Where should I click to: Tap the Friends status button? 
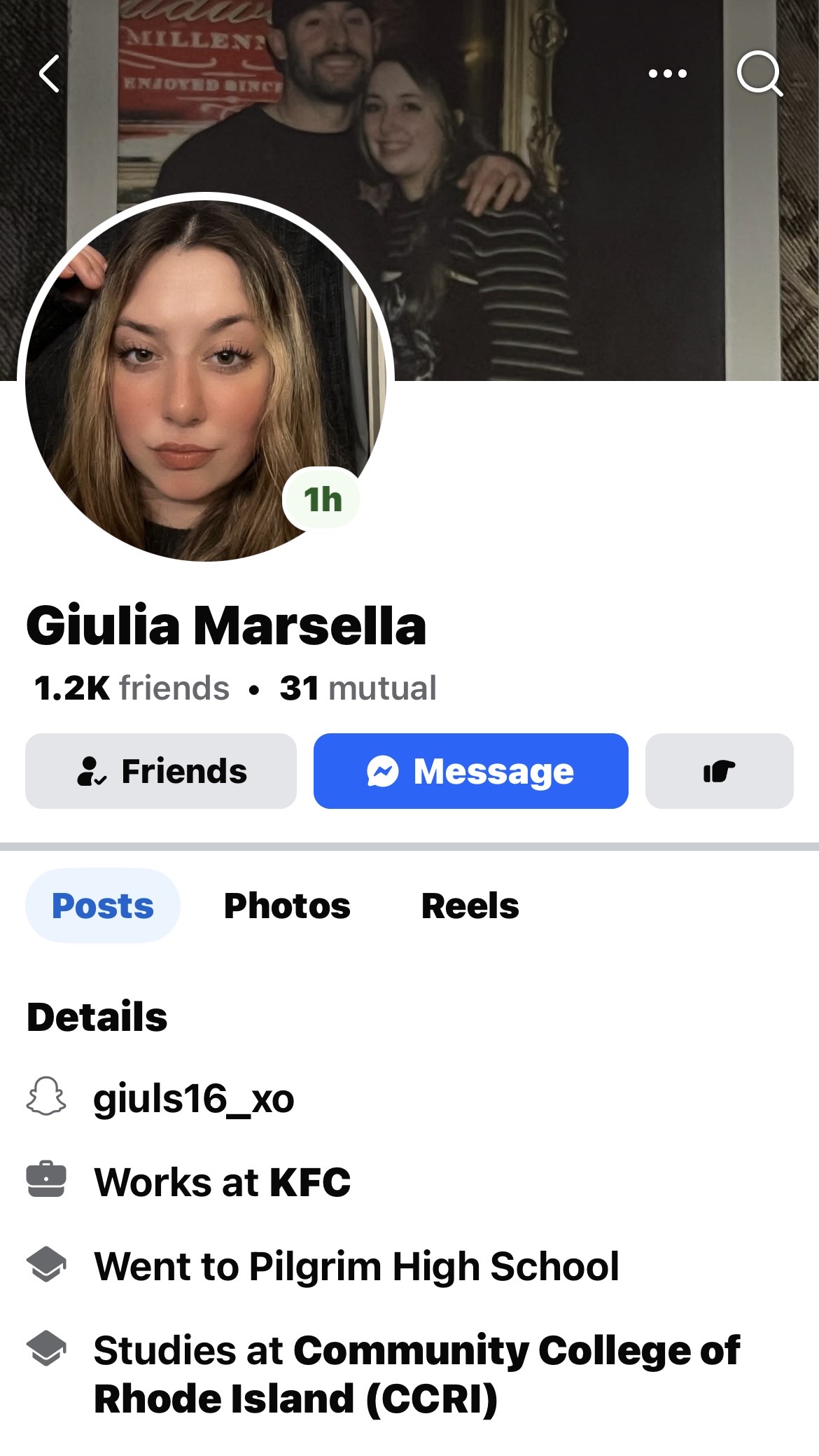161,771
